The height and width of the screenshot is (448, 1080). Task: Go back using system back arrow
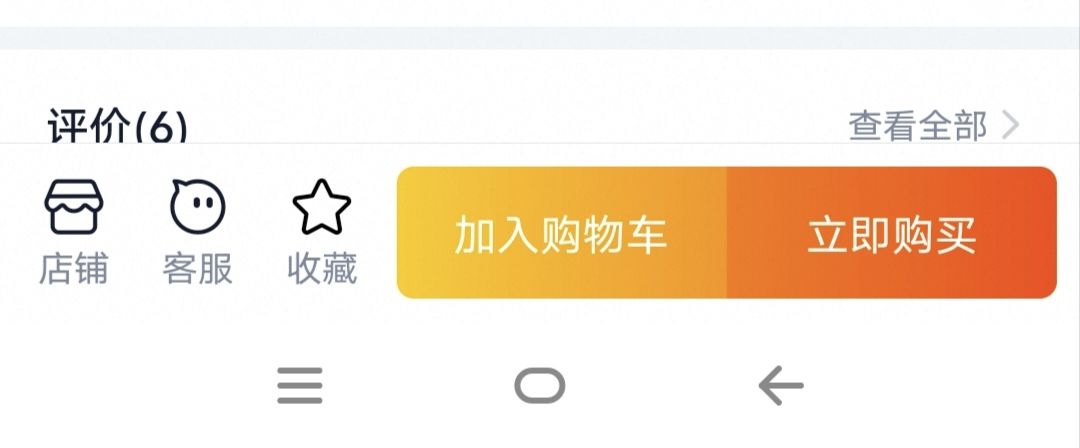point(781,385)
